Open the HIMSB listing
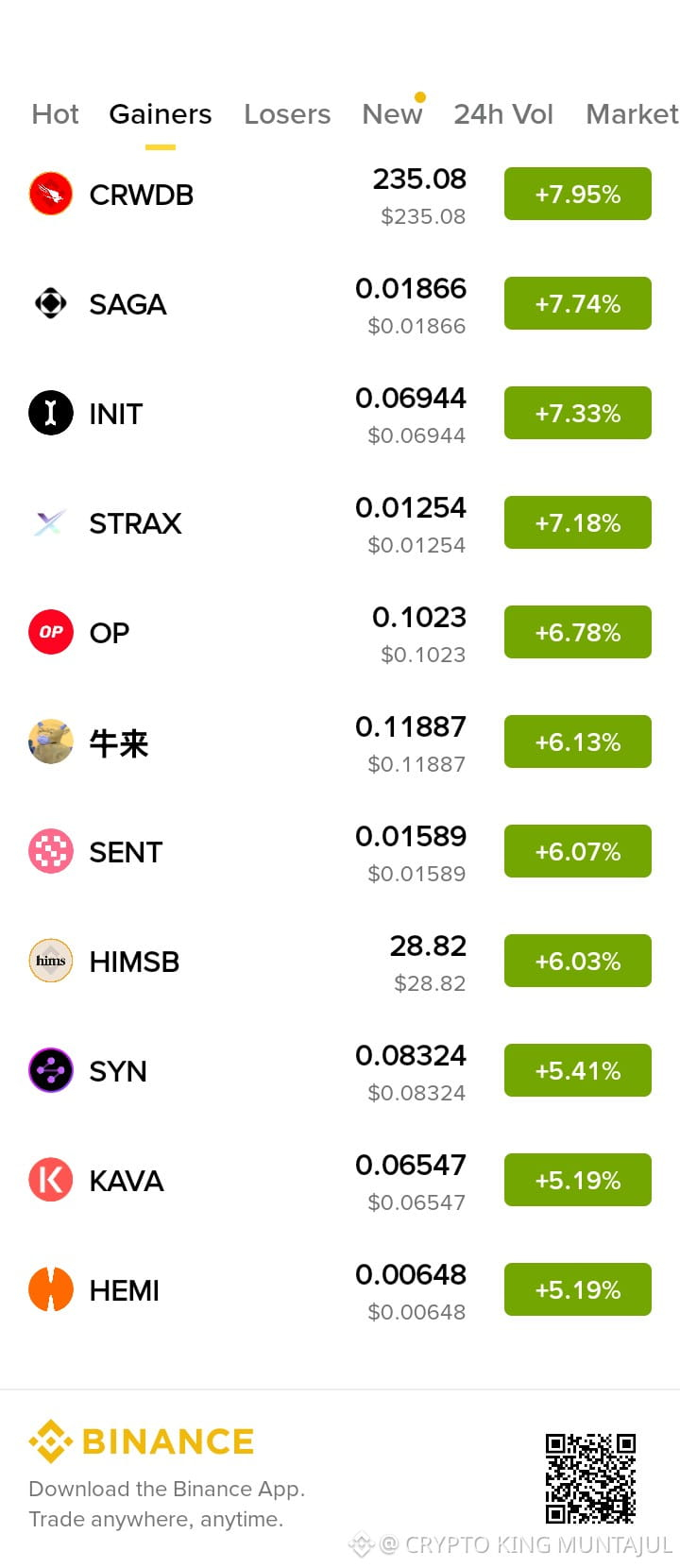This screenshot has width=680, height=1568. (340, 962)
